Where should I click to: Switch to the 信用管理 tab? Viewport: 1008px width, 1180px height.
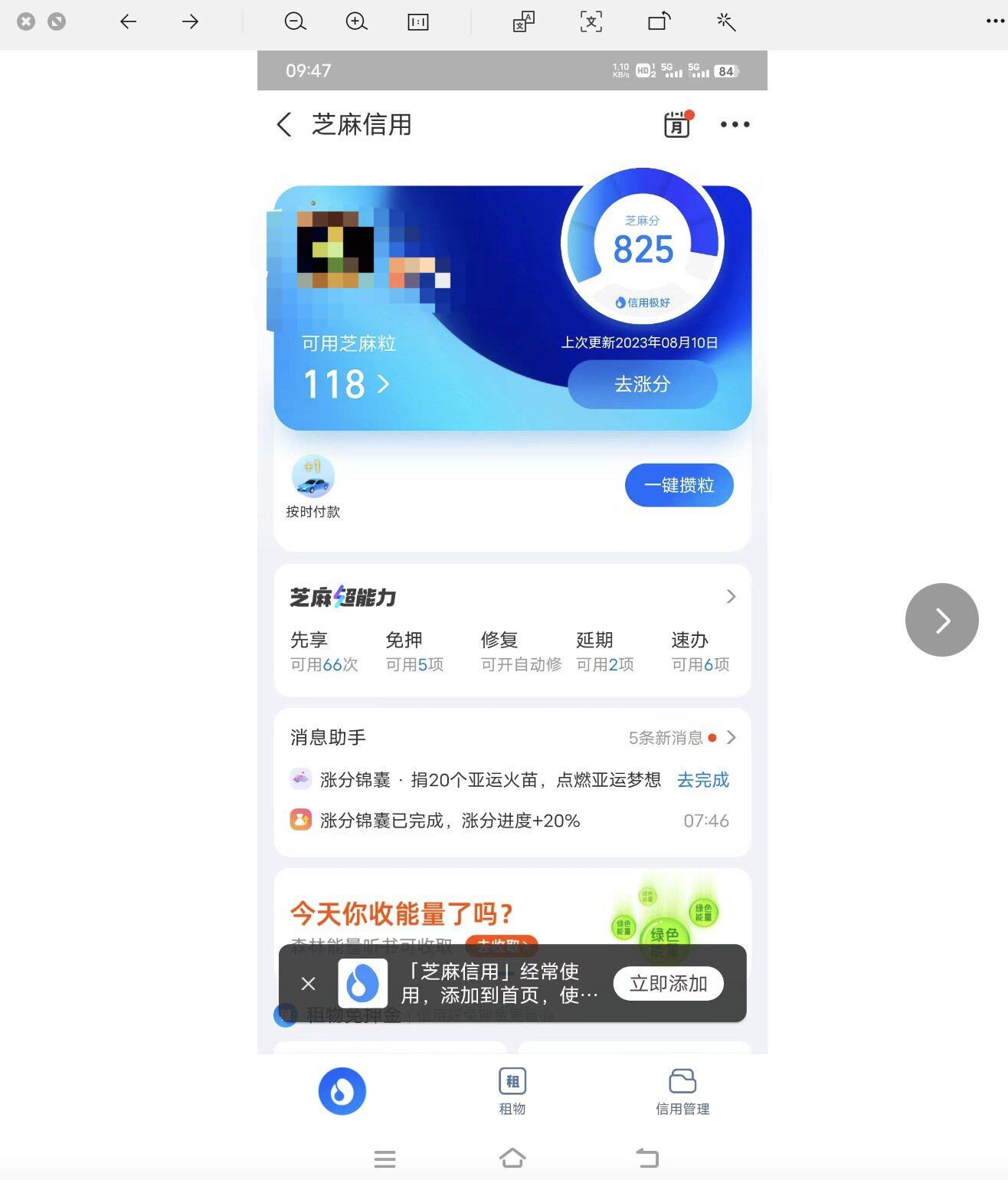(x=682, y=1091)
